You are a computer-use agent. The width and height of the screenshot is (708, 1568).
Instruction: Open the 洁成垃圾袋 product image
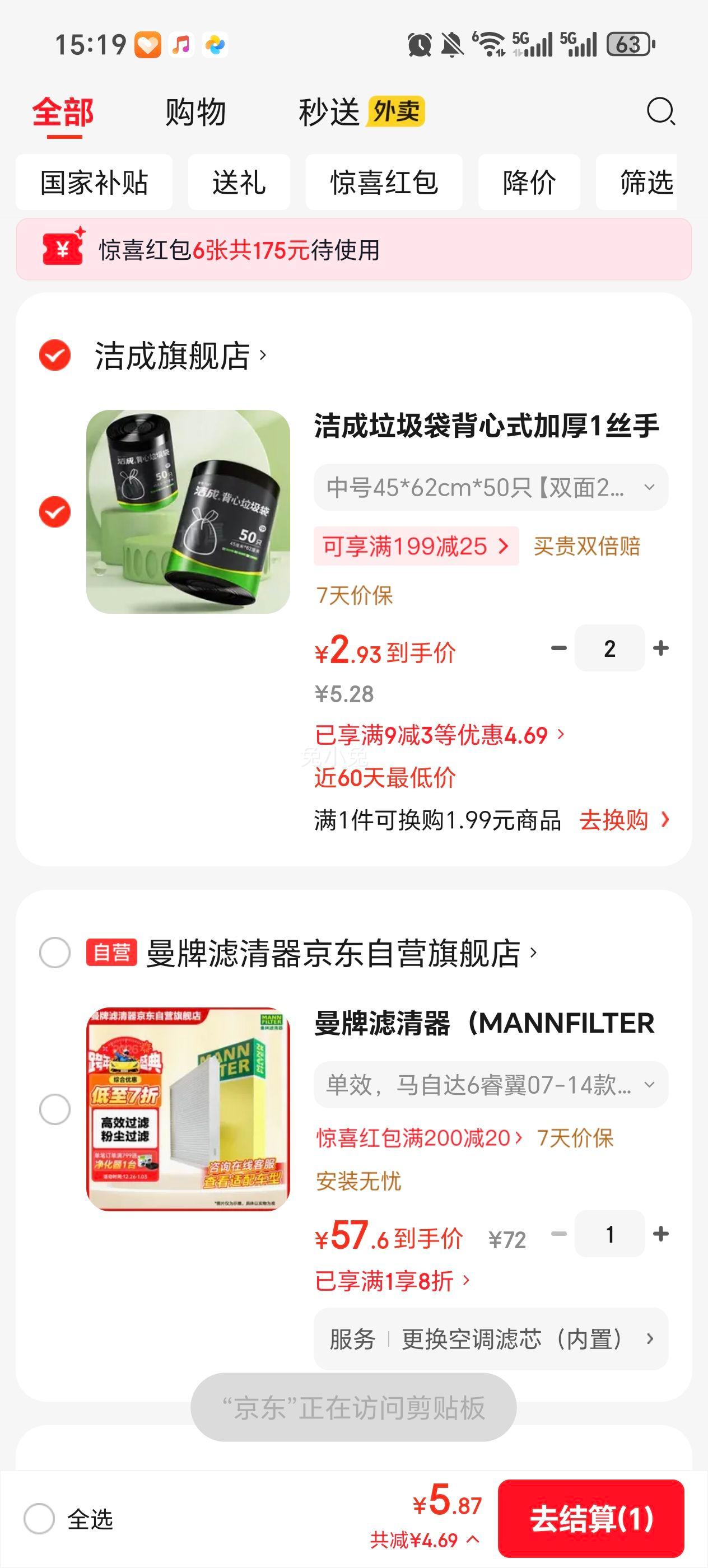click(188, 511)
